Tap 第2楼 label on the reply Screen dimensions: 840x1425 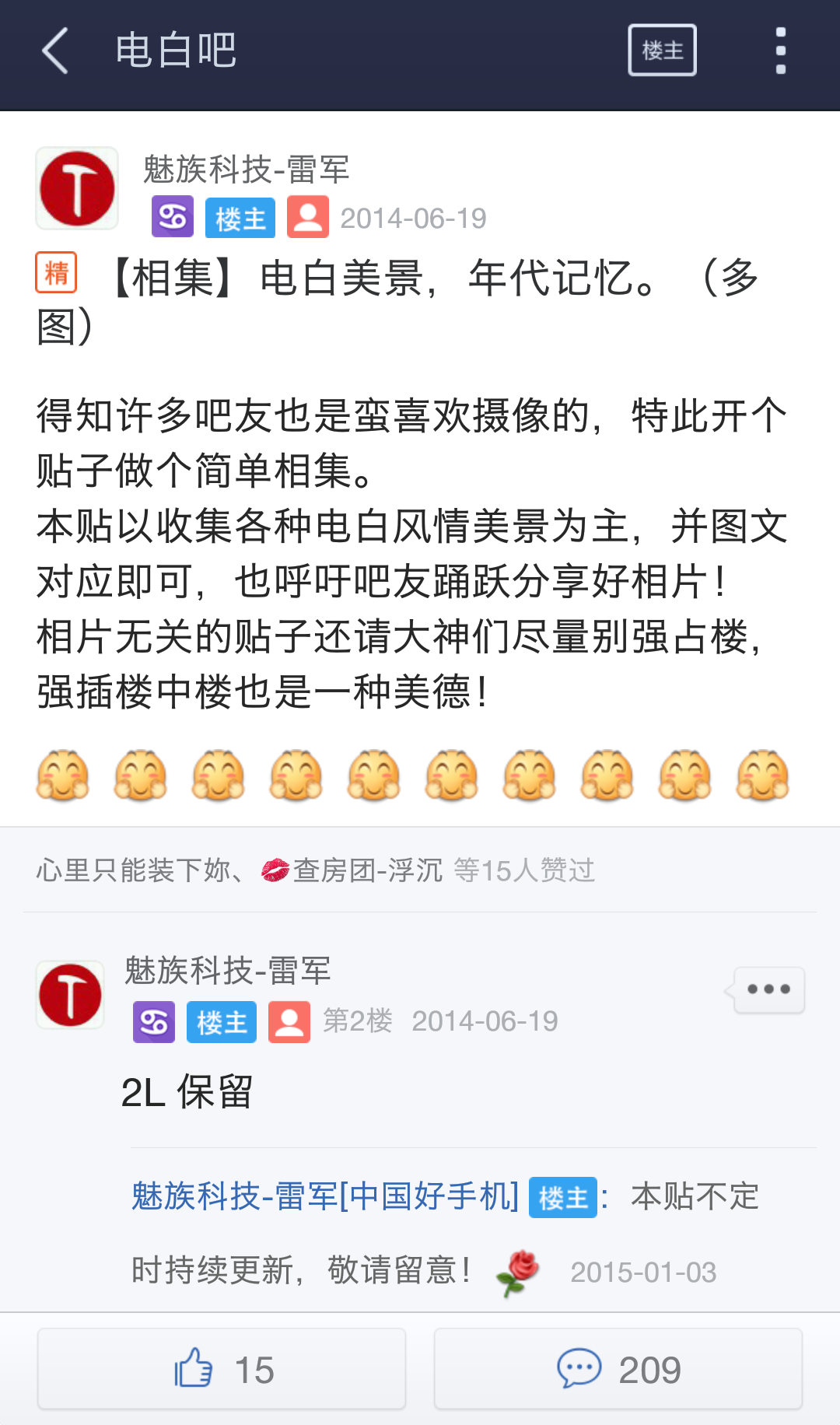(358, 1021)
